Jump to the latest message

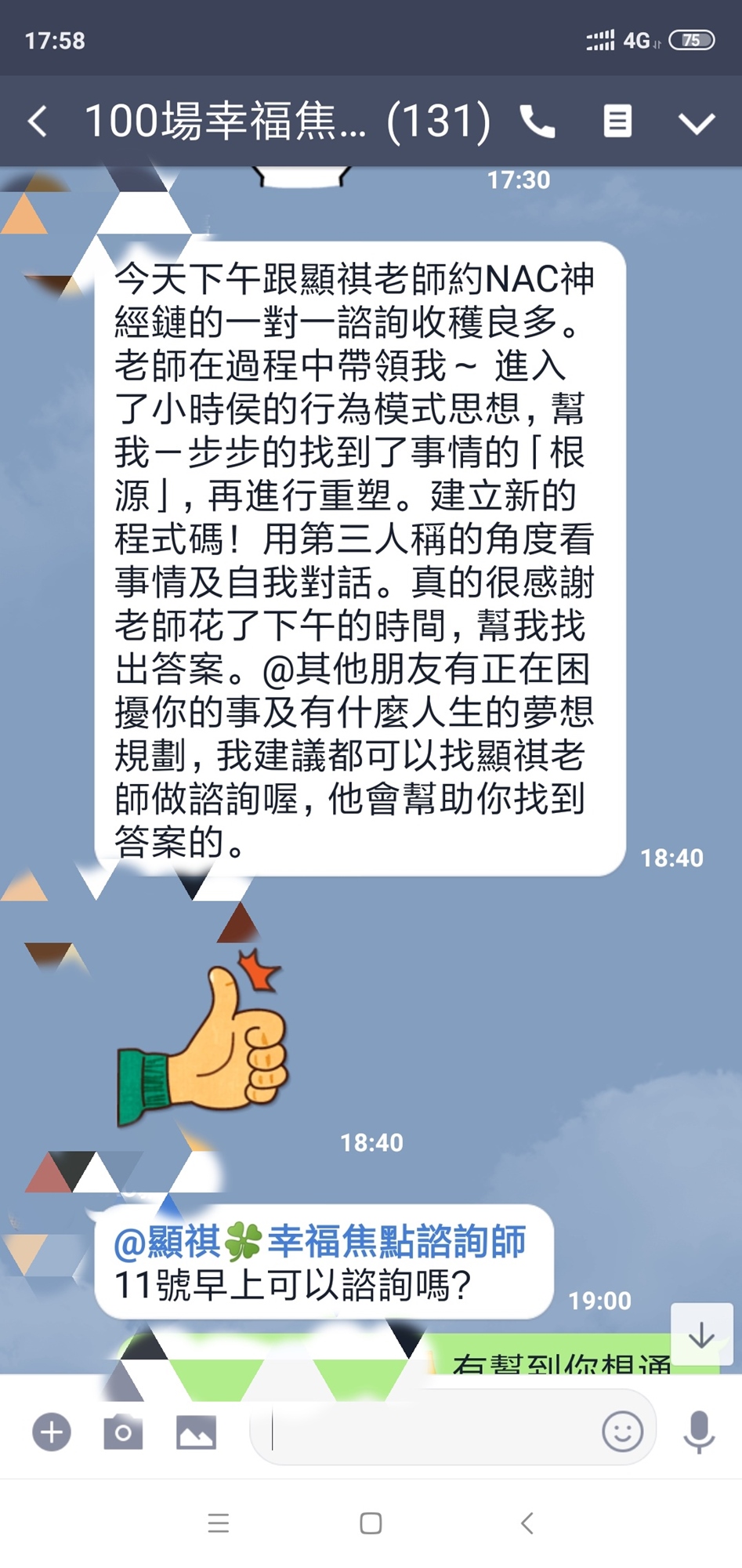tap(701, 1335)
